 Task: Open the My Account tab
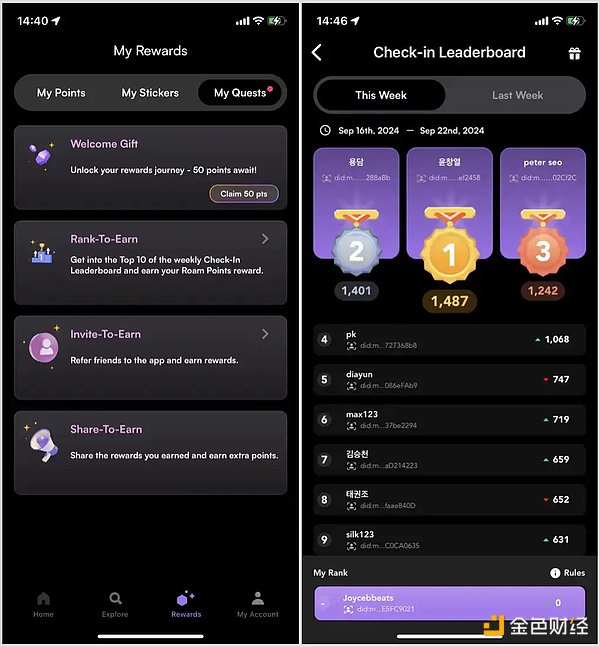pos(257,604)
